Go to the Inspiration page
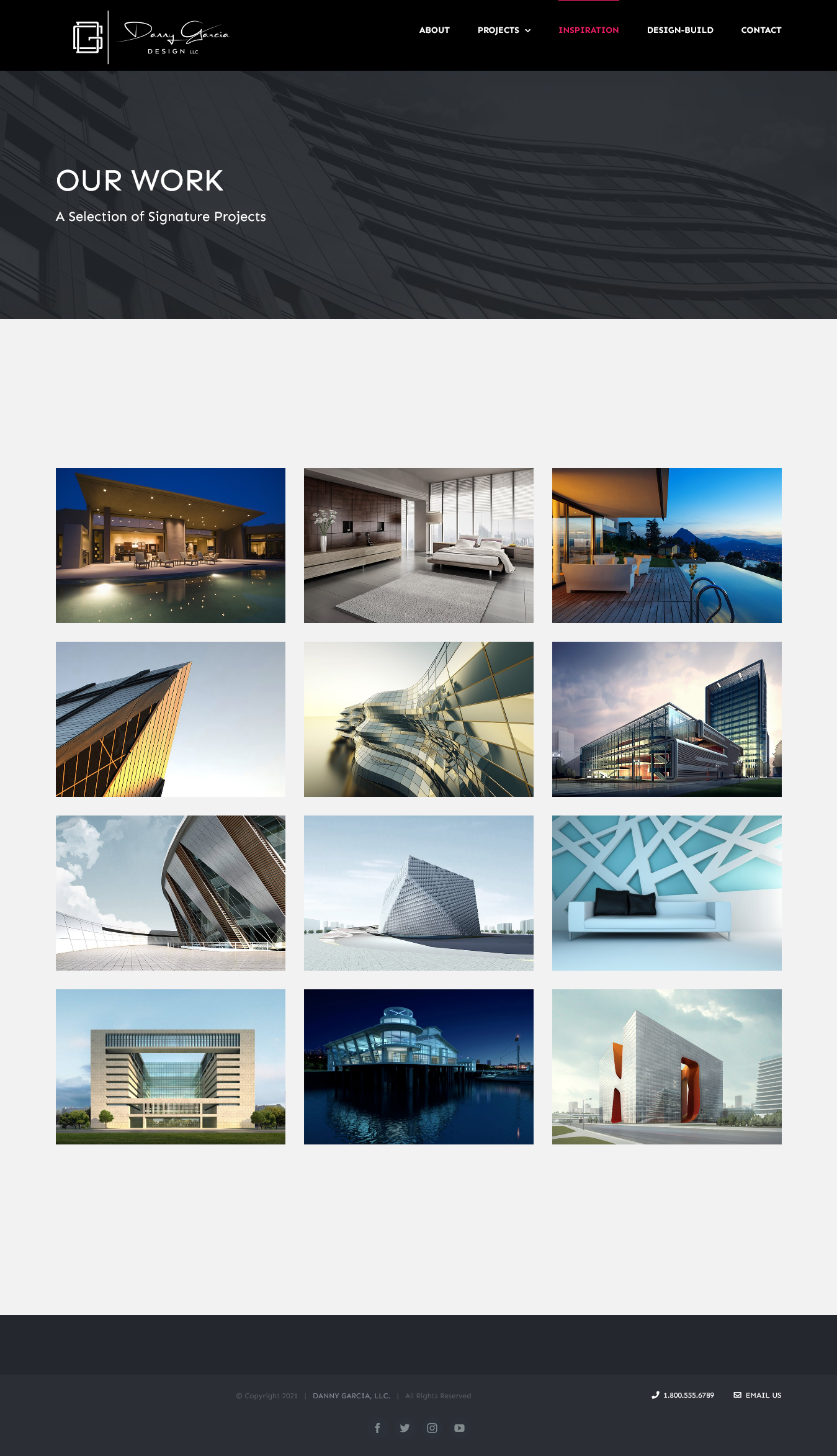Screen dimensions: 837x1456 (588, 30)
